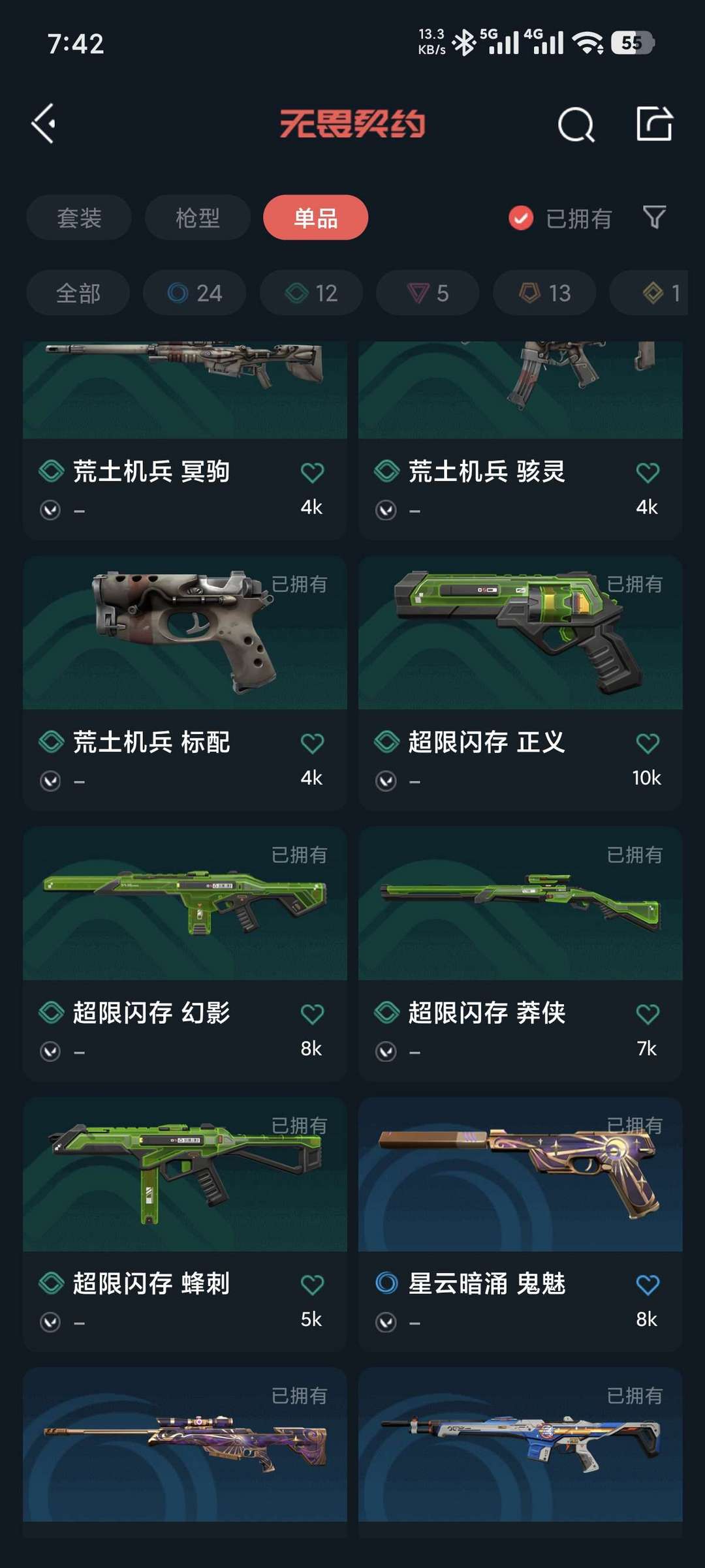The image size is (705, 1568).
Task: Select the 全部 rarity chip
Action: (78, 293)
